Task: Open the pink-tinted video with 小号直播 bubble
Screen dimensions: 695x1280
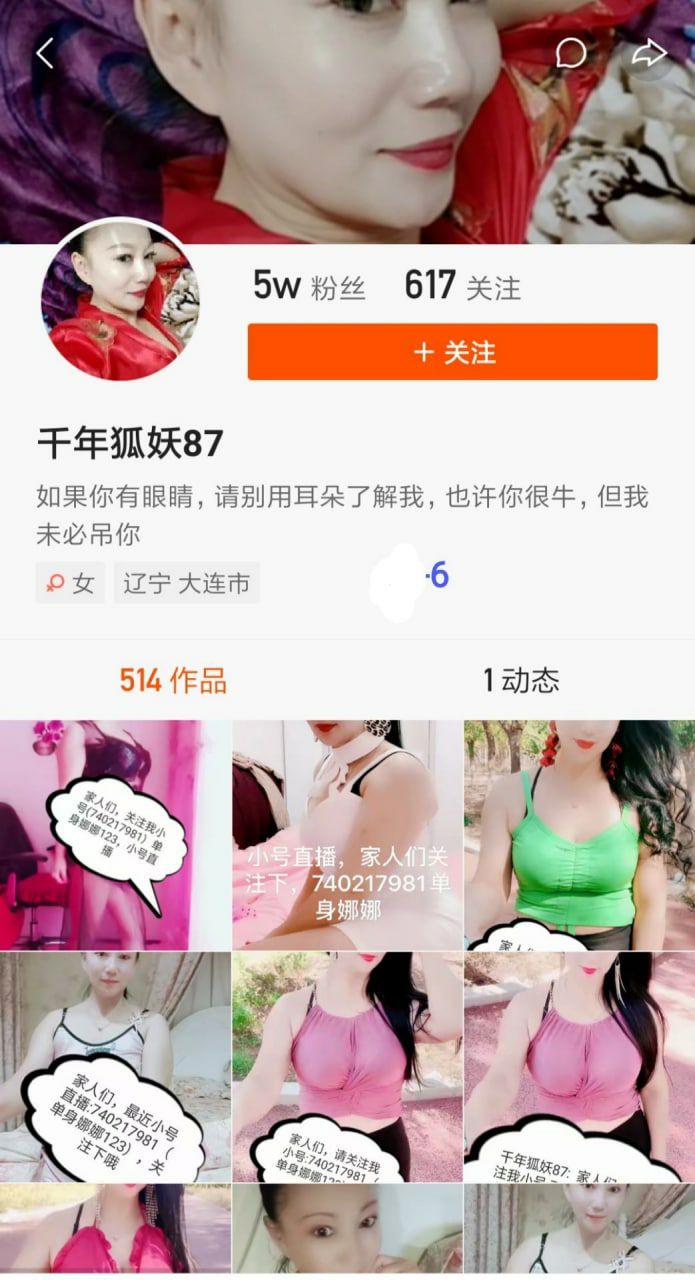Action: pos(115,834)
